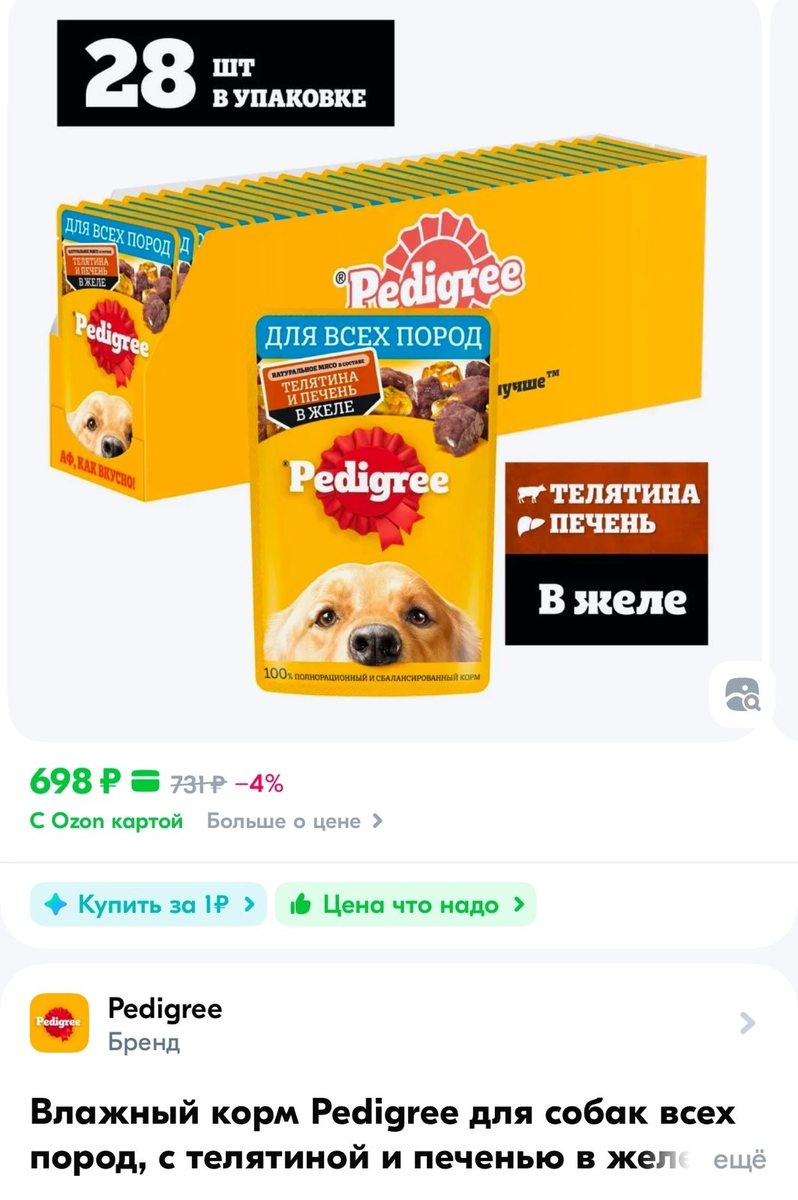The image size is (798, 1200).
Task: Open the Pedigree brand page
Action: tap(398, 1023)
